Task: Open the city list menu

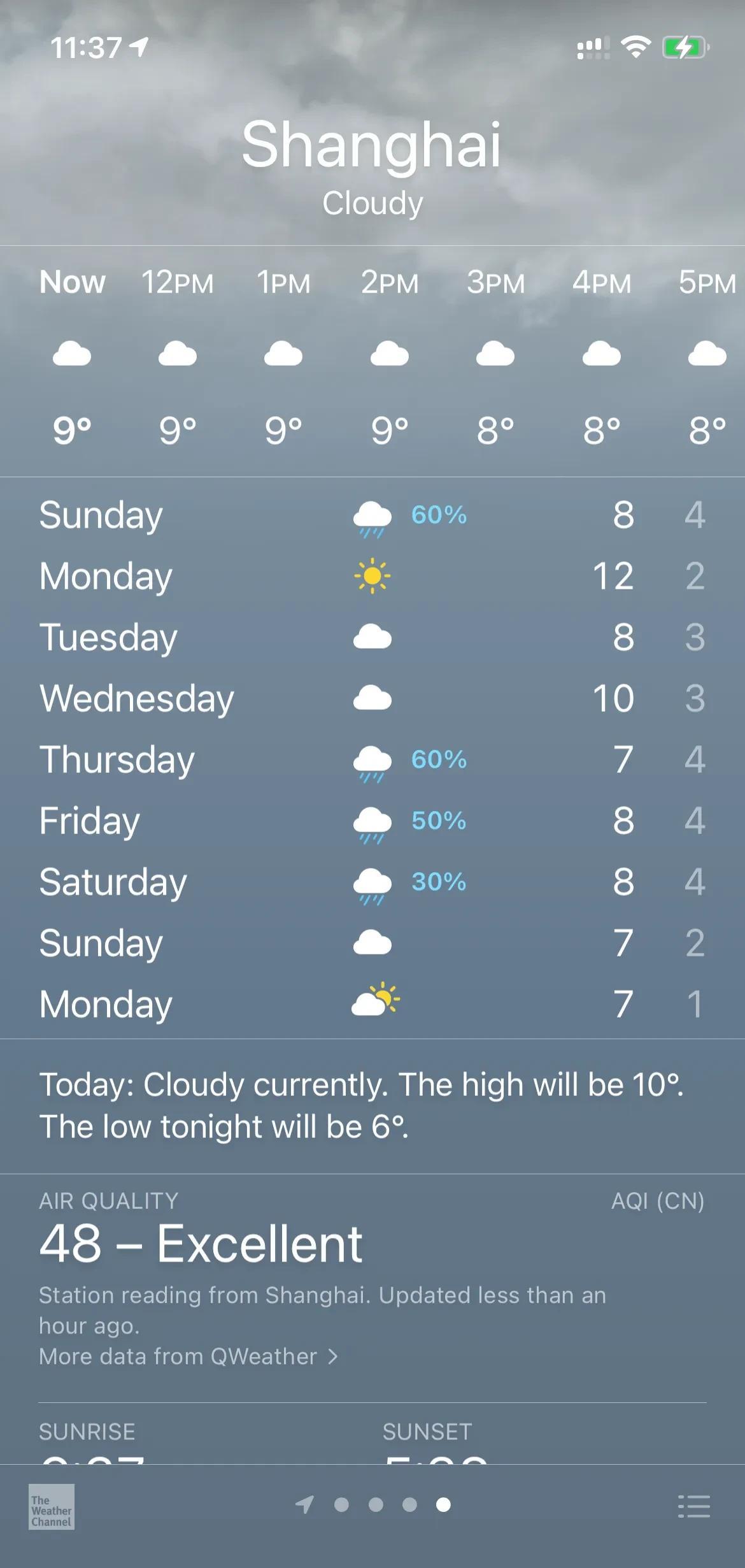Action: pyautogui.click(x=693, y=1506)
